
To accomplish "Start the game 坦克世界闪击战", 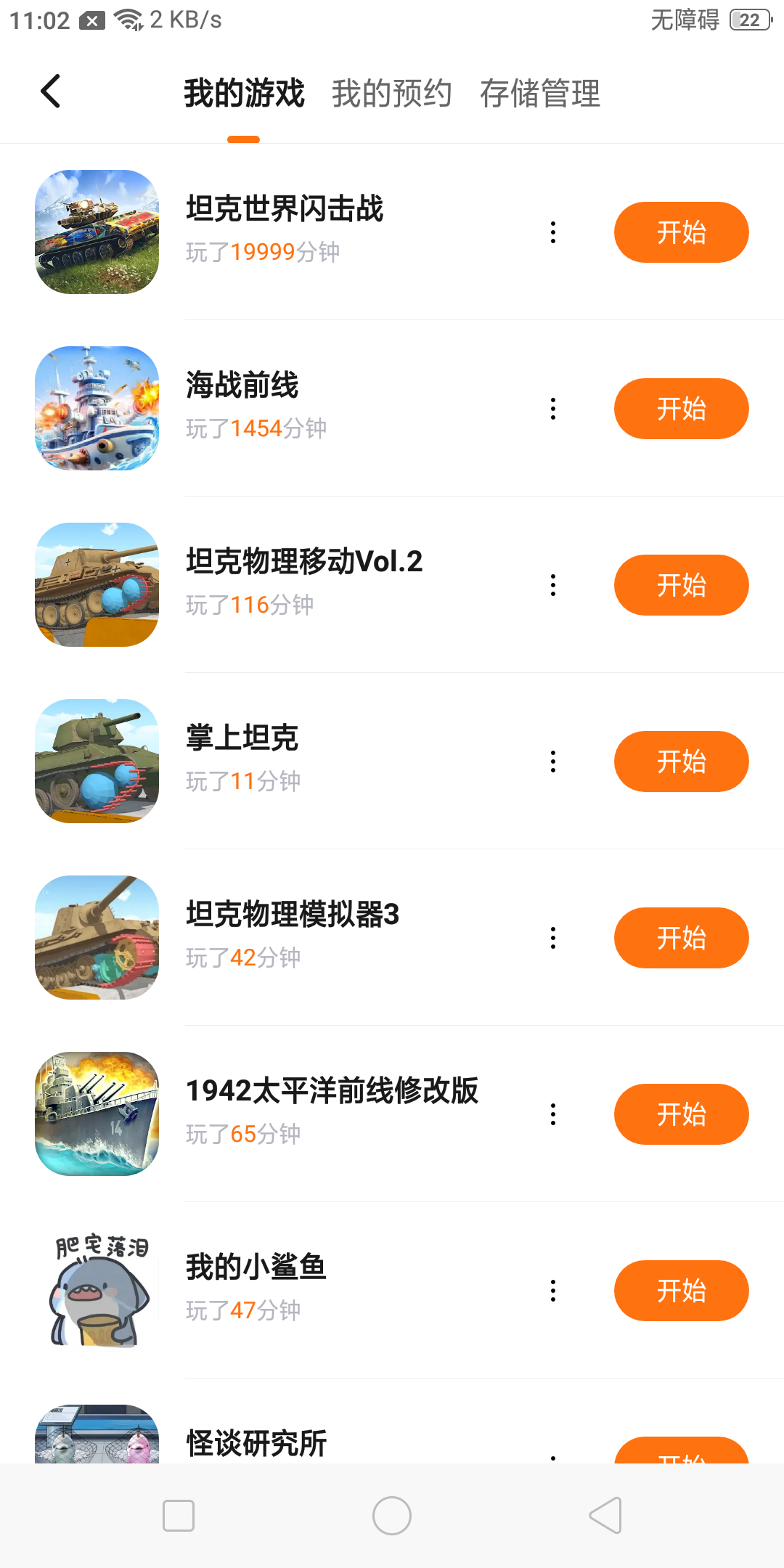I will [x=681, y=232].
